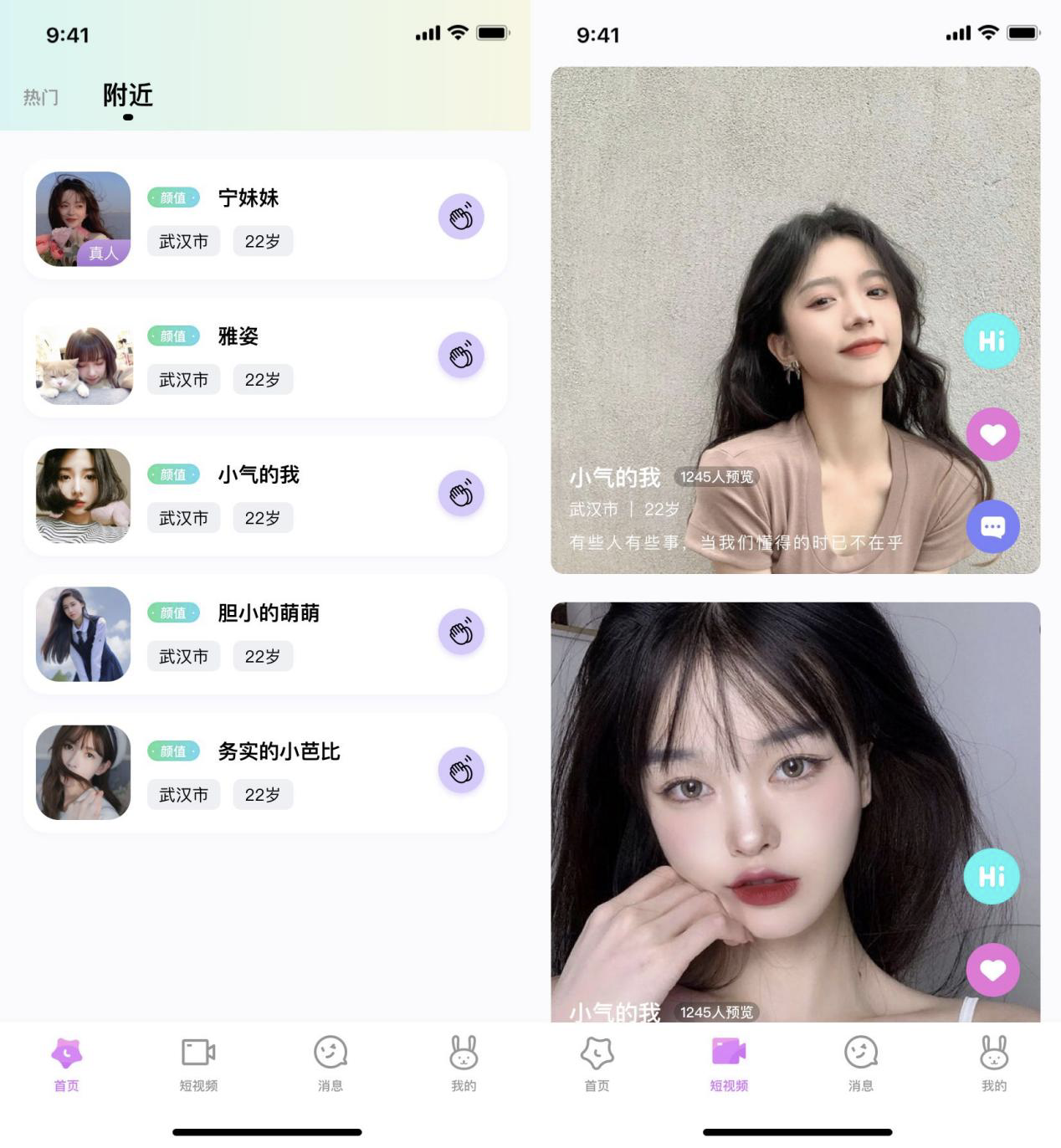Say Hi on the video captioned 有些人有些事

coord(992,341)
